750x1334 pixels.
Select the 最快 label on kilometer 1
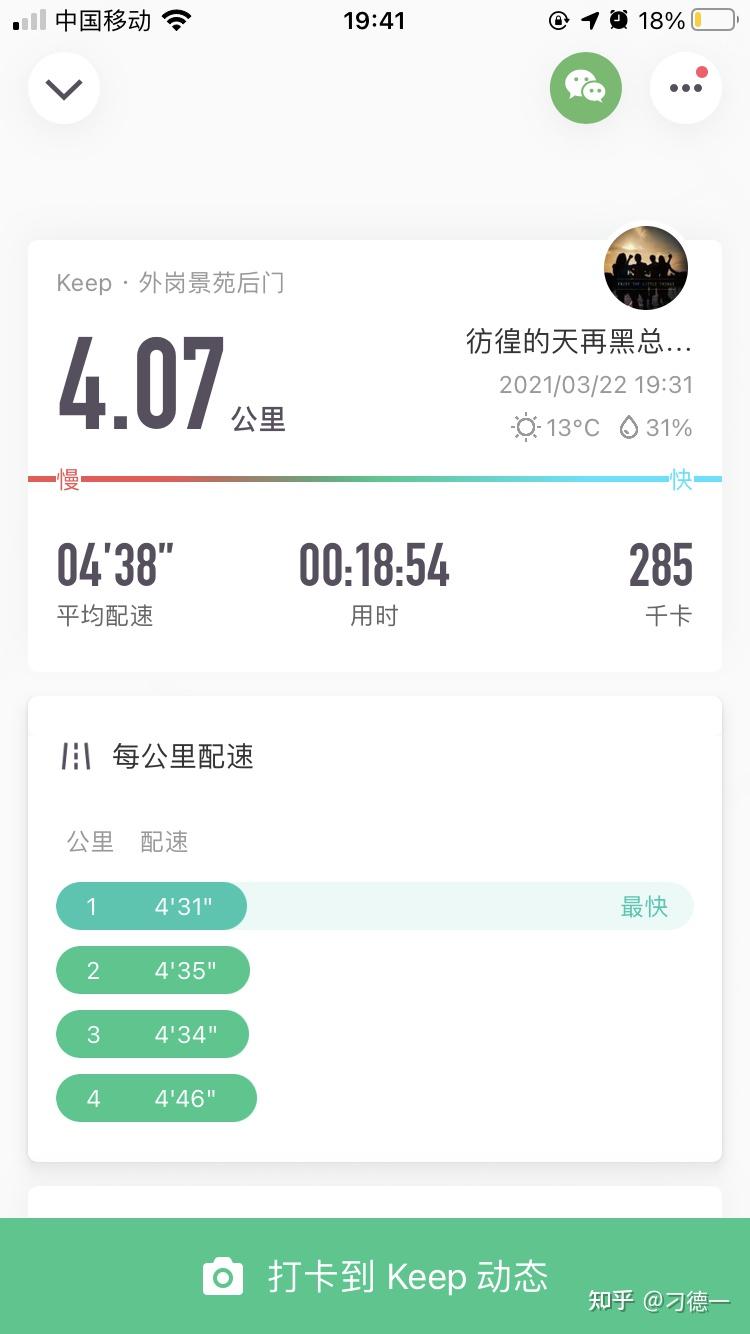(646, 906)
